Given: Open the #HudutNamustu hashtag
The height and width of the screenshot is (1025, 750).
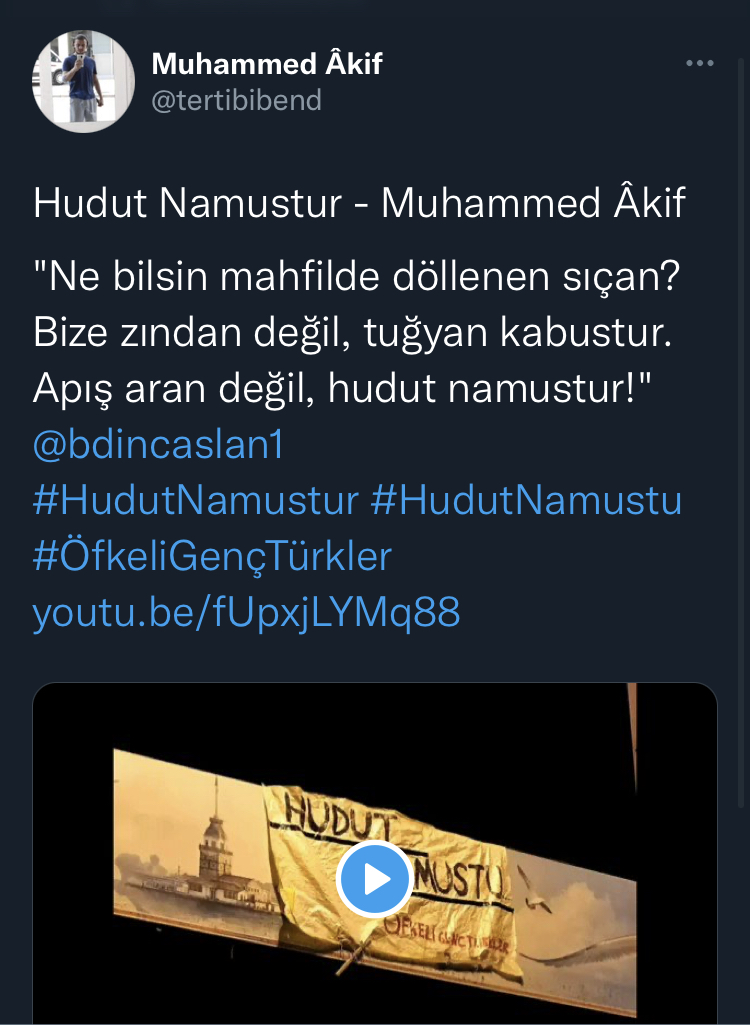Looking at the screenshot, I should (526, 500).
